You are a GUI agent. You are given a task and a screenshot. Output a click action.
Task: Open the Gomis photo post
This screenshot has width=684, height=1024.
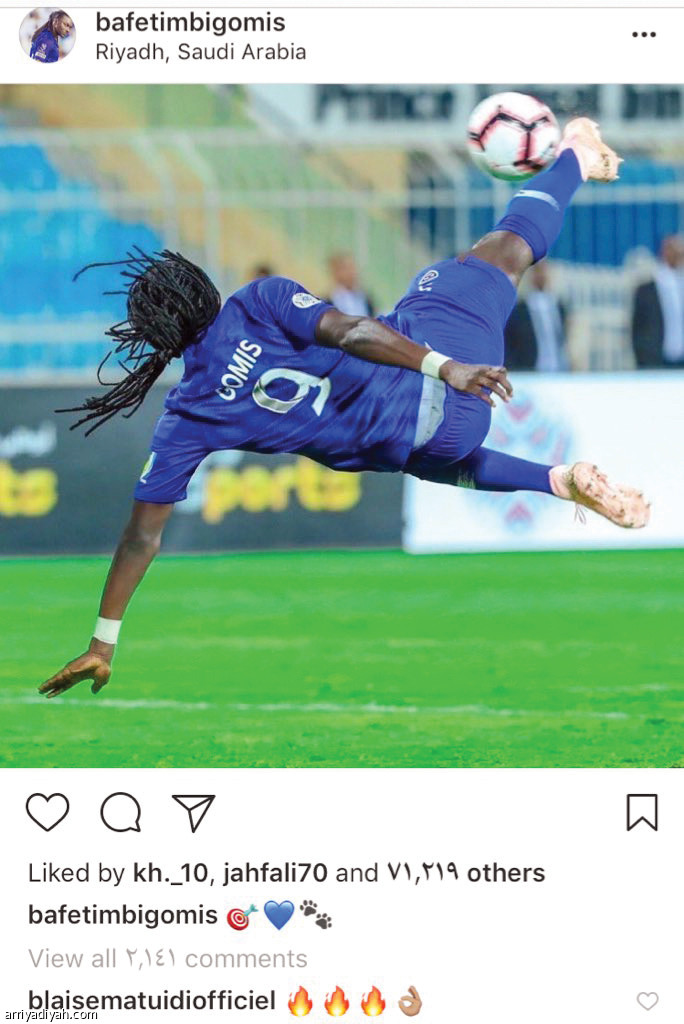click(x=342, y=425)
